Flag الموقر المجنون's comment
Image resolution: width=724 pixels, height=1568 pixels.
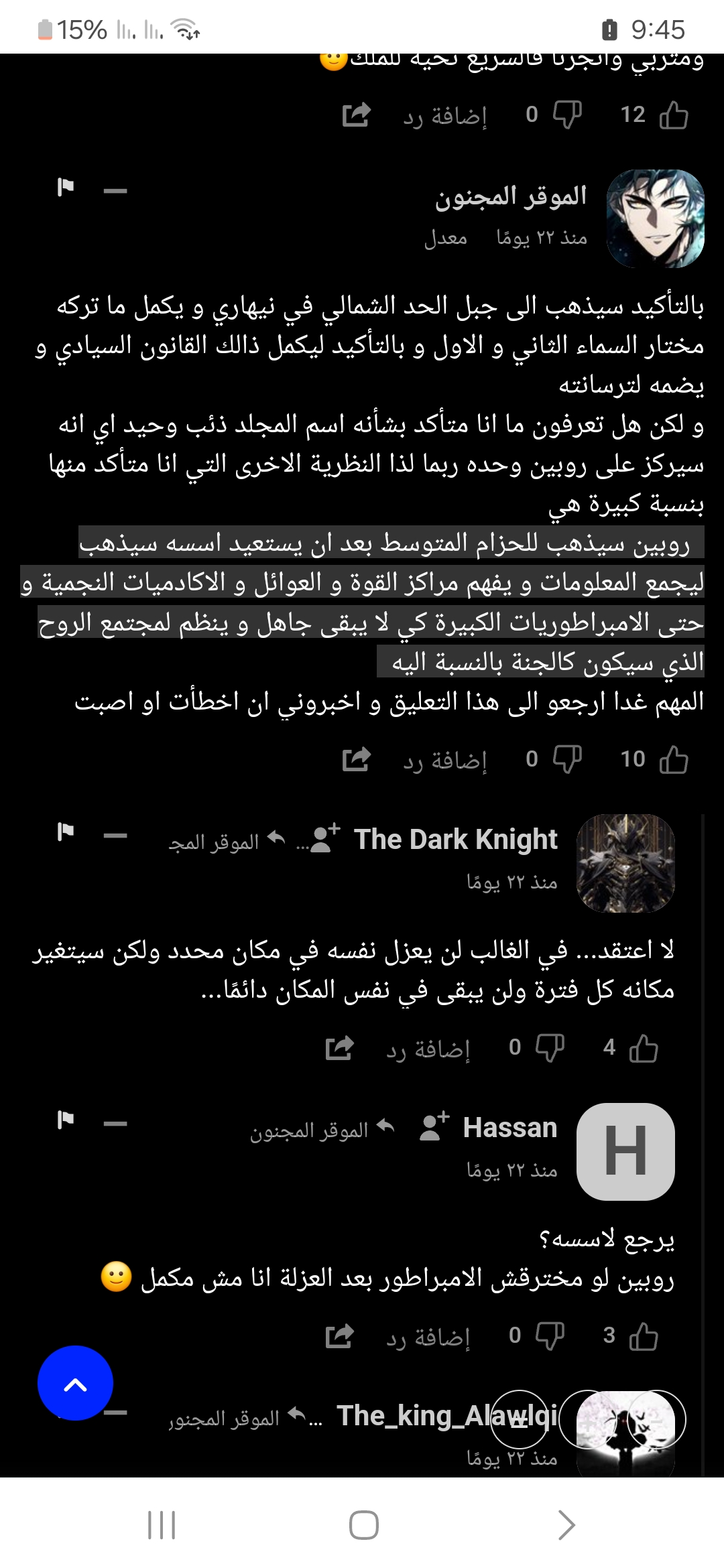pos(66,187)
